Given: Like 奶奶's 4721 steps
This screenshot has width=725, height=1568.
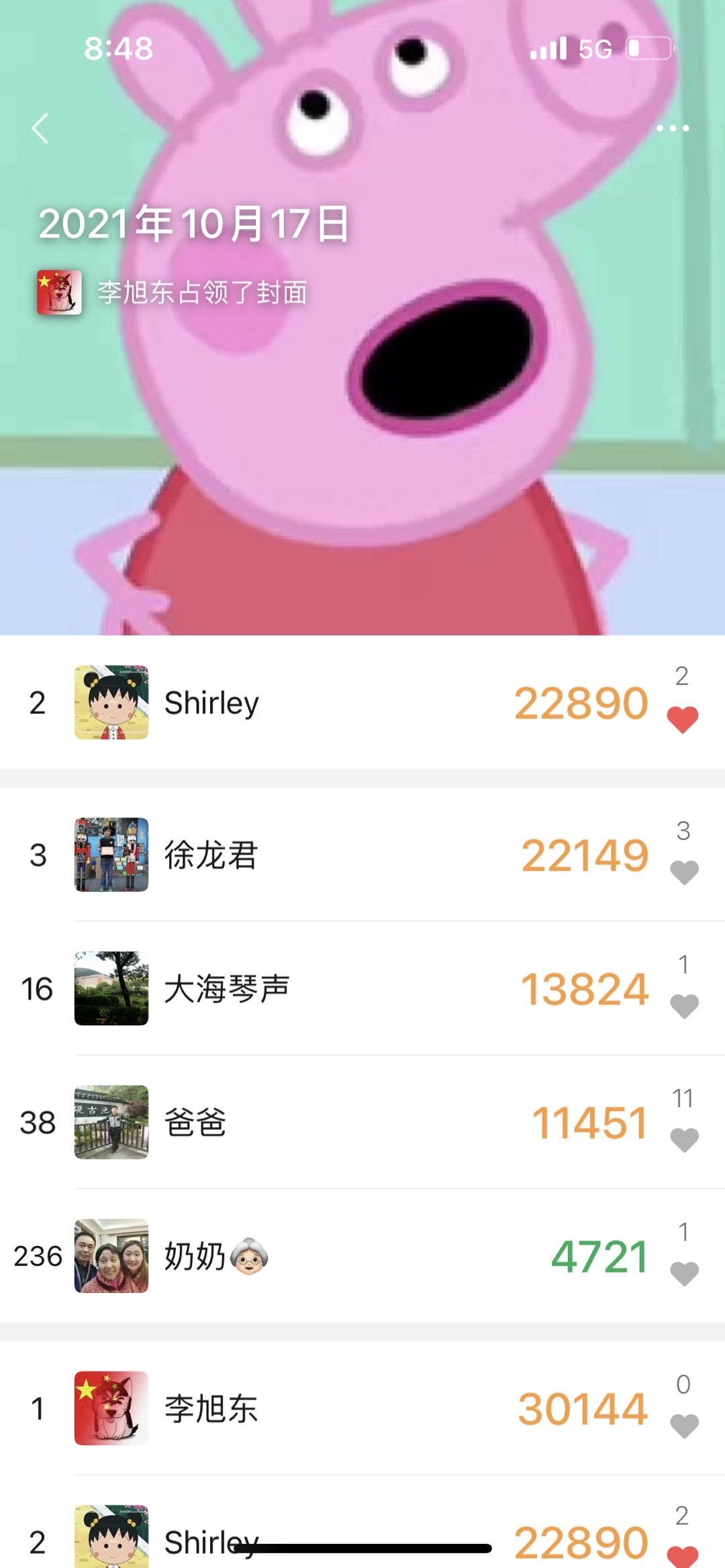Looking at the screenshot, I should click(x=684, y=1273).
